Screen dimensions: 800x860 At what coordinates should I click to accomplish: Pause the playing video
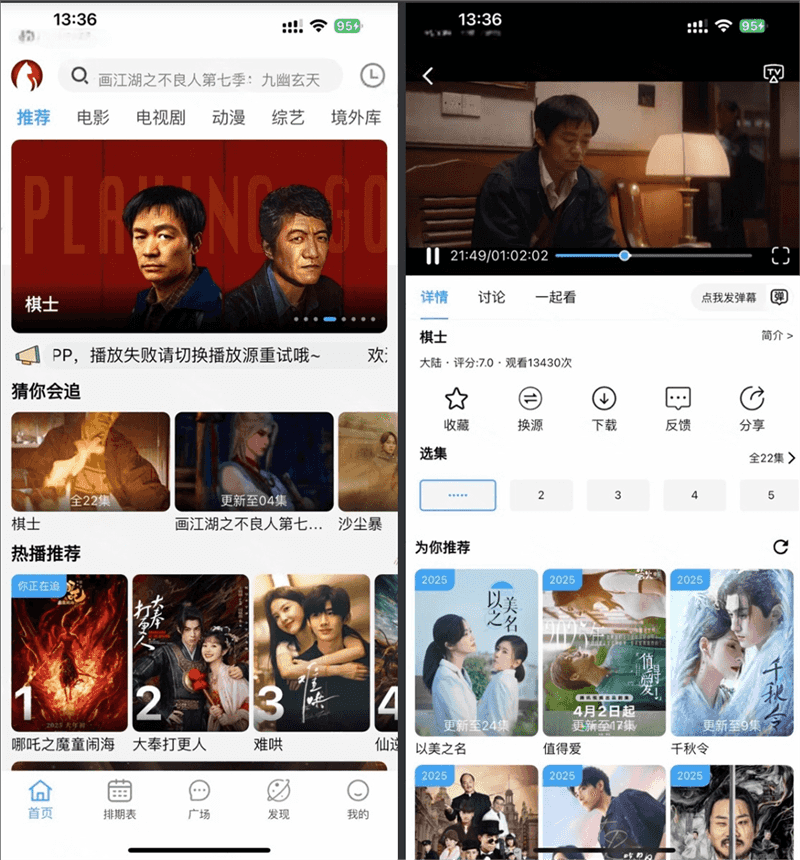click(x=432, y=256)
